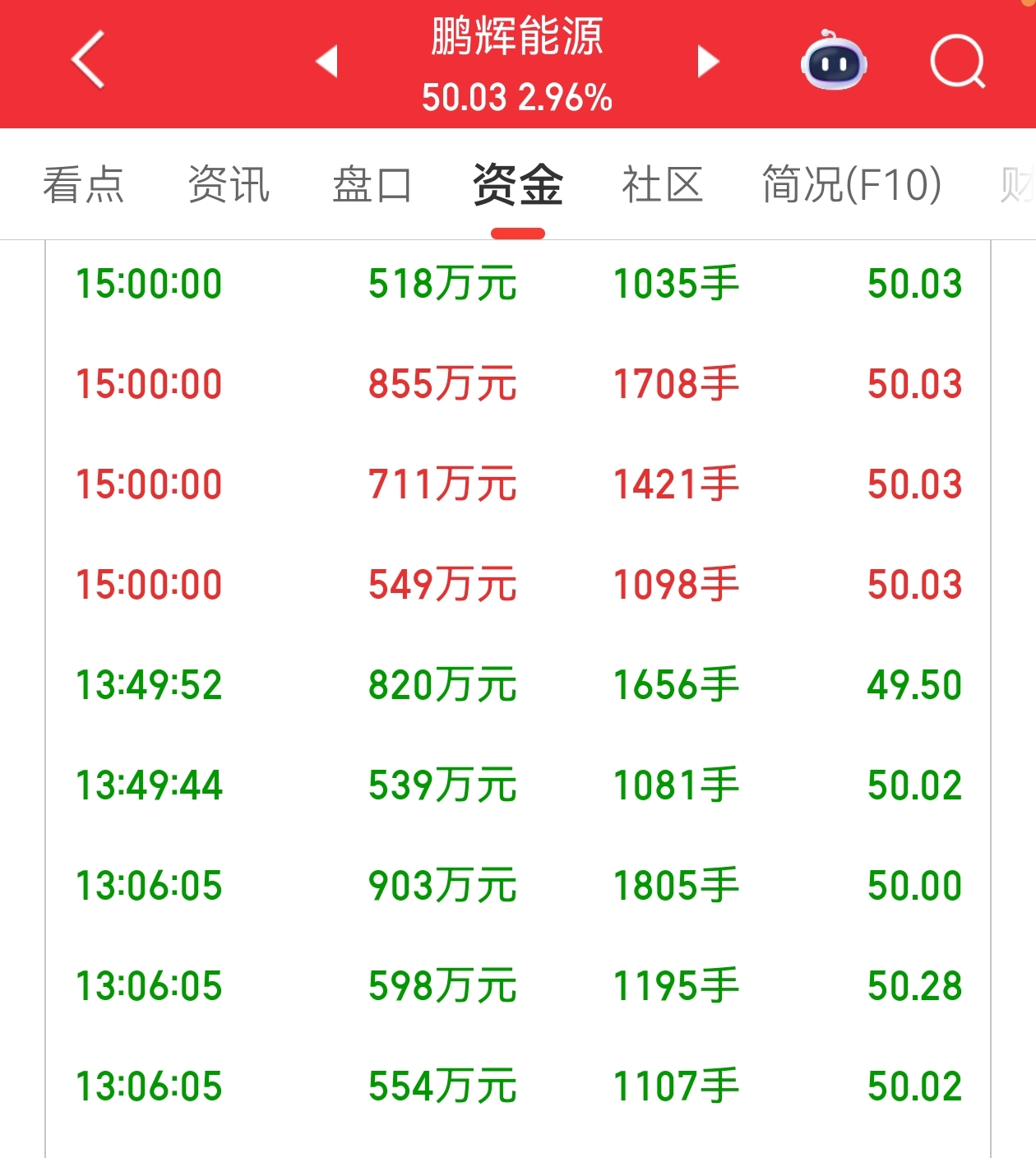Switch to the 资讯 tab
1036x1158 pixels.
(x=229, y=184)
